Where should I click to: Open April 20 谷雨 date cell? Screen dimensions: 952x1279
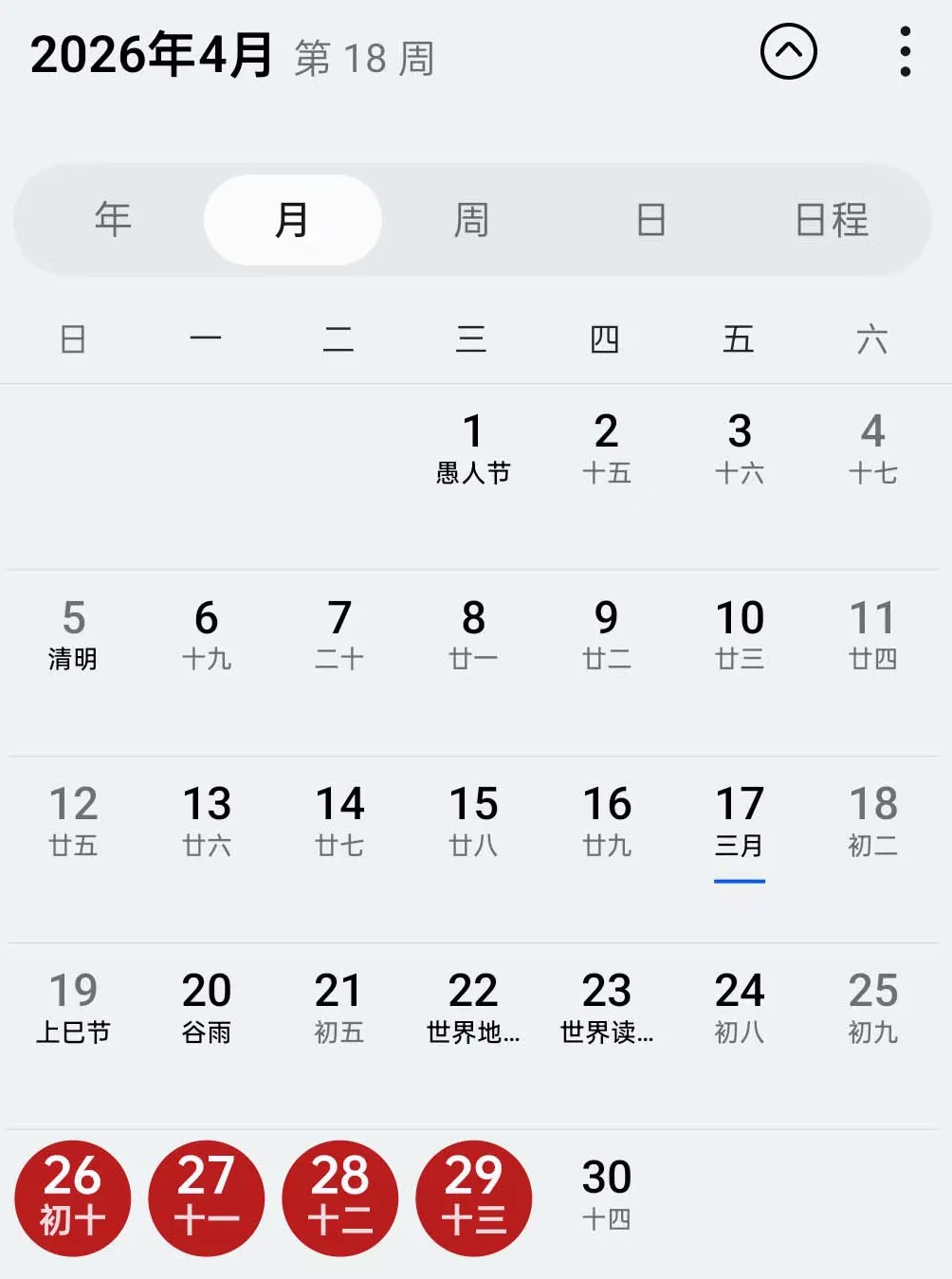(207, 1010)
